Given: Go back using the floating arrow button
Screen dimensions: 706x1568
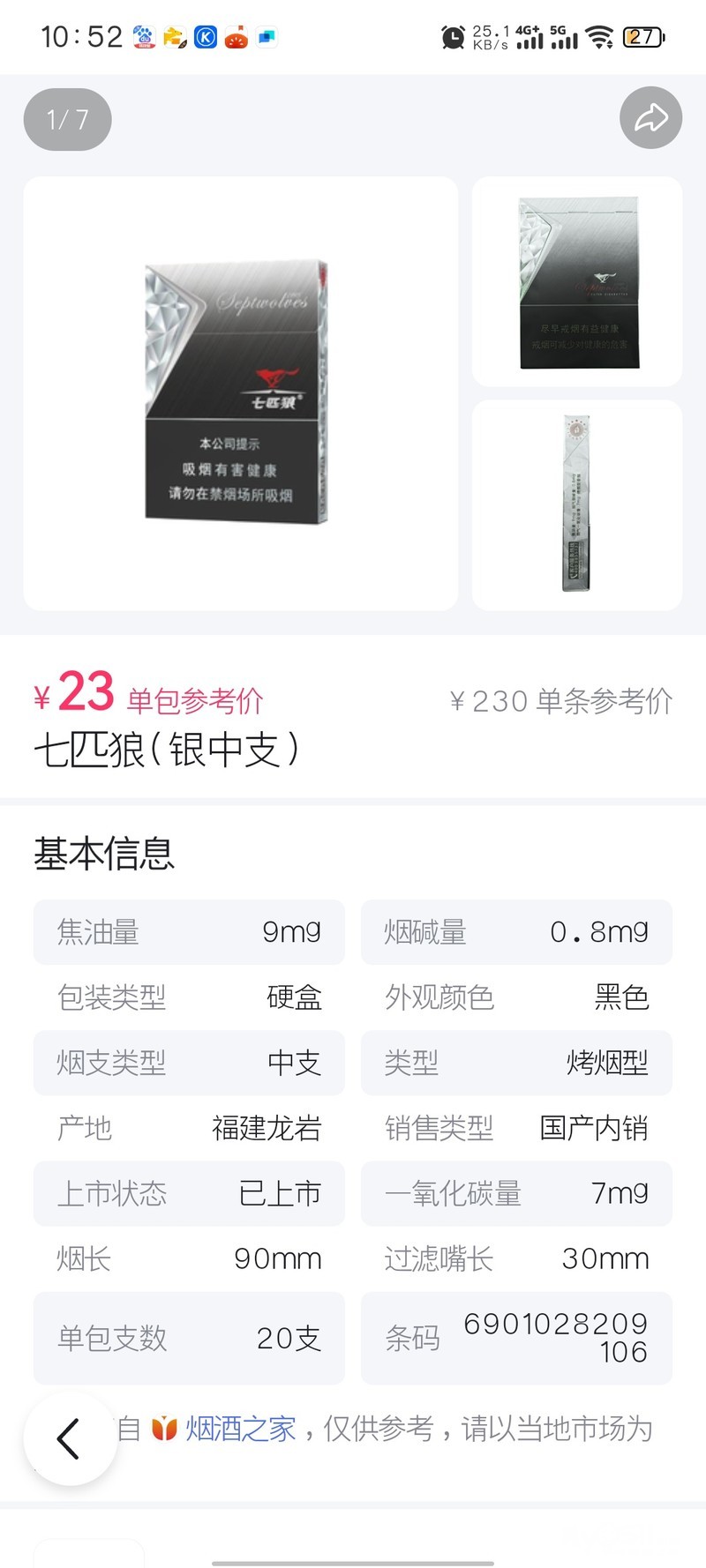Looking at the screenshot, I should click(x=70, y=1439).
